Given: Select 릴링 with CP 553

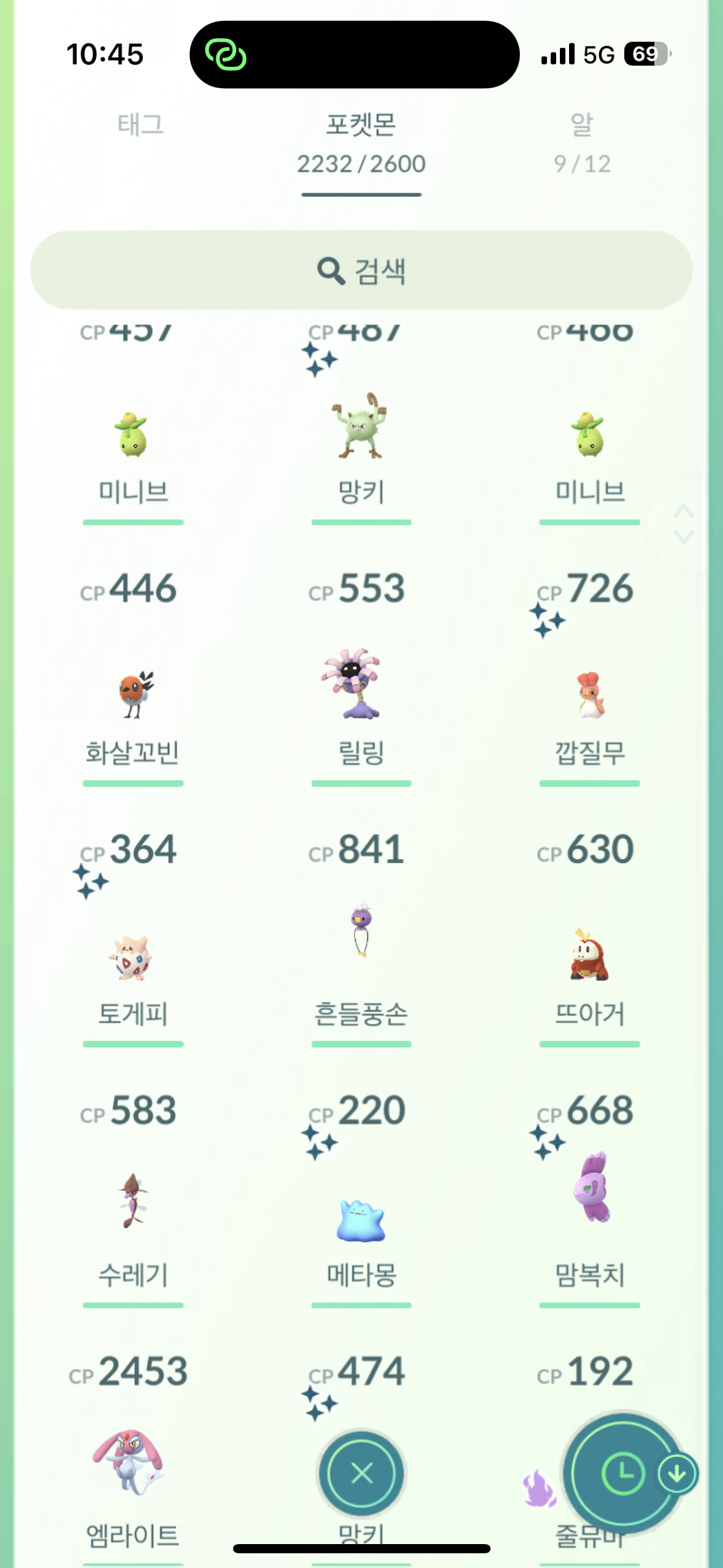Looking at the screenshot, I should click(361, 685).
